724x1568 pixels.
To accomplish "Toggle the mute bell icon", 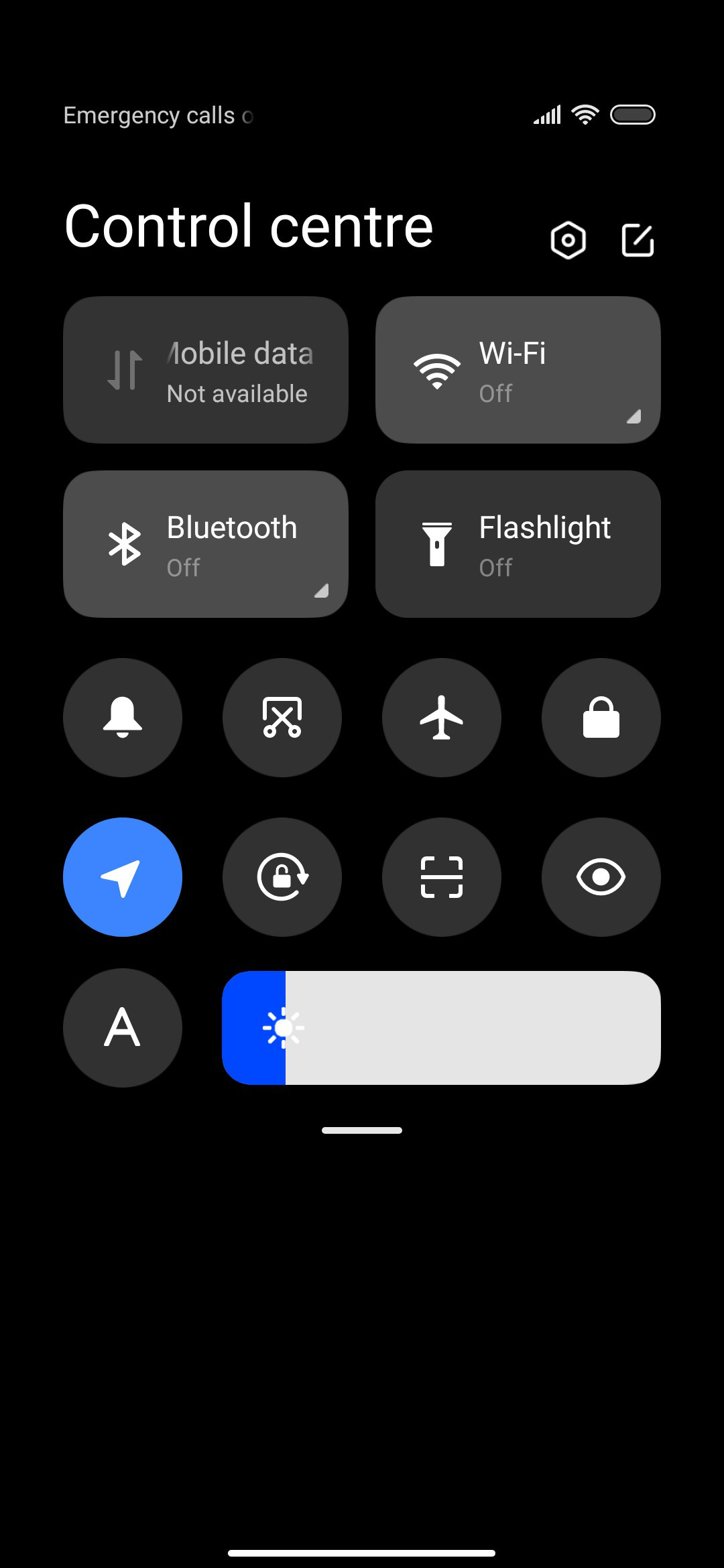I will (123, 718).
